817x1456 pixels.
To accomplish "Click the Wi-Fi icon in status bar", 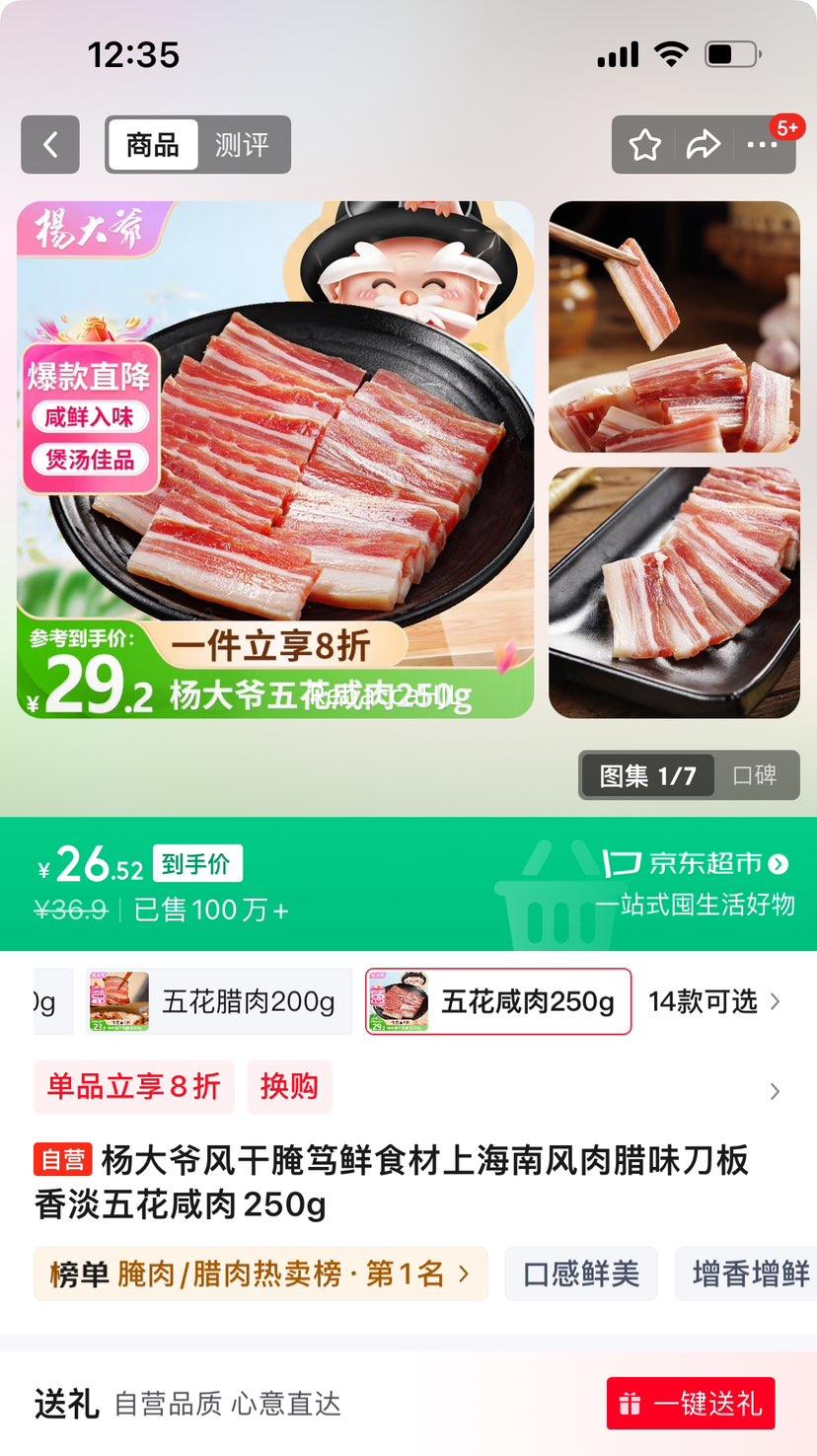I will [671, 56].
